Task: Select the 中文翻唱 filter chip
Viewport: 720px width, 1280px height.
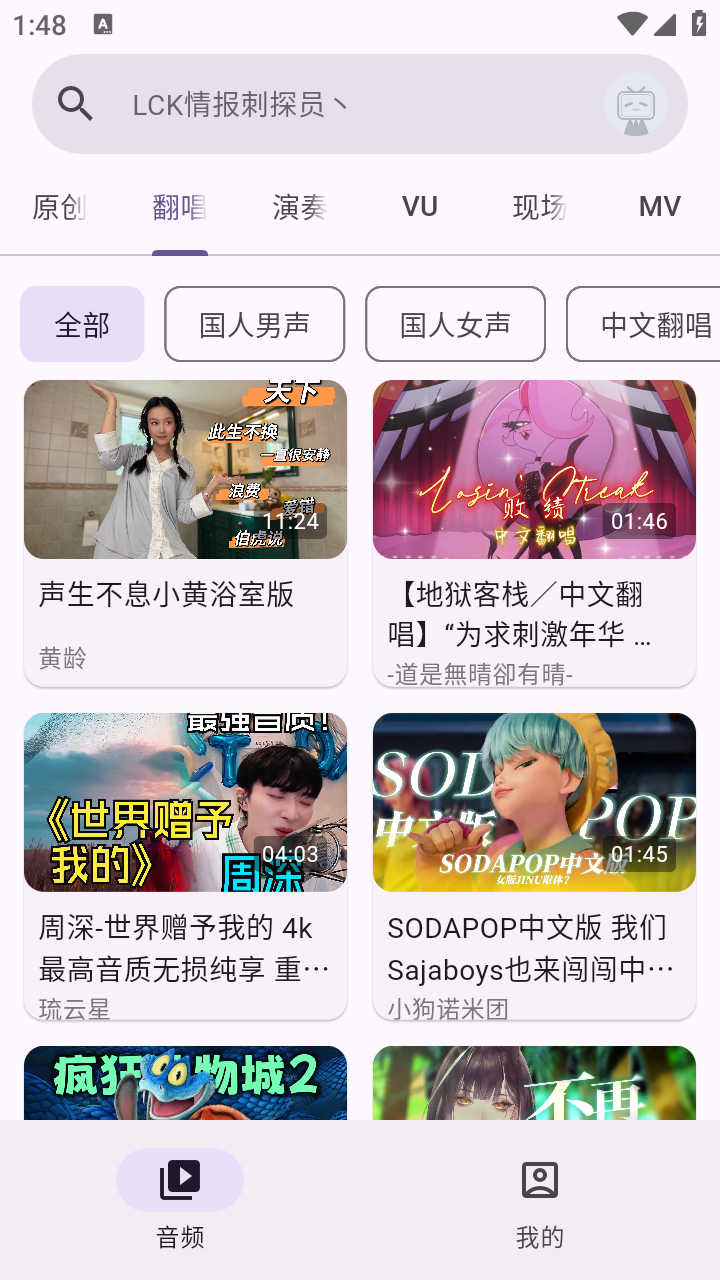Action: (x=648, y=323)
